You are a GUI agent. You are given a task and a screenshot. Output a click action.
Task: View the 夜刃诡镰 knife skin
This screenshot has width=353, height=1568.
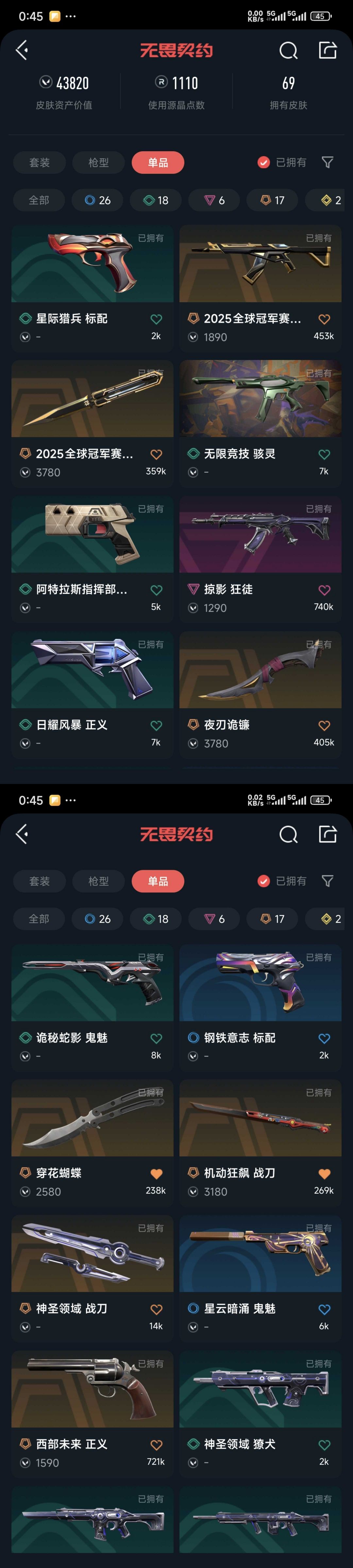260,670
